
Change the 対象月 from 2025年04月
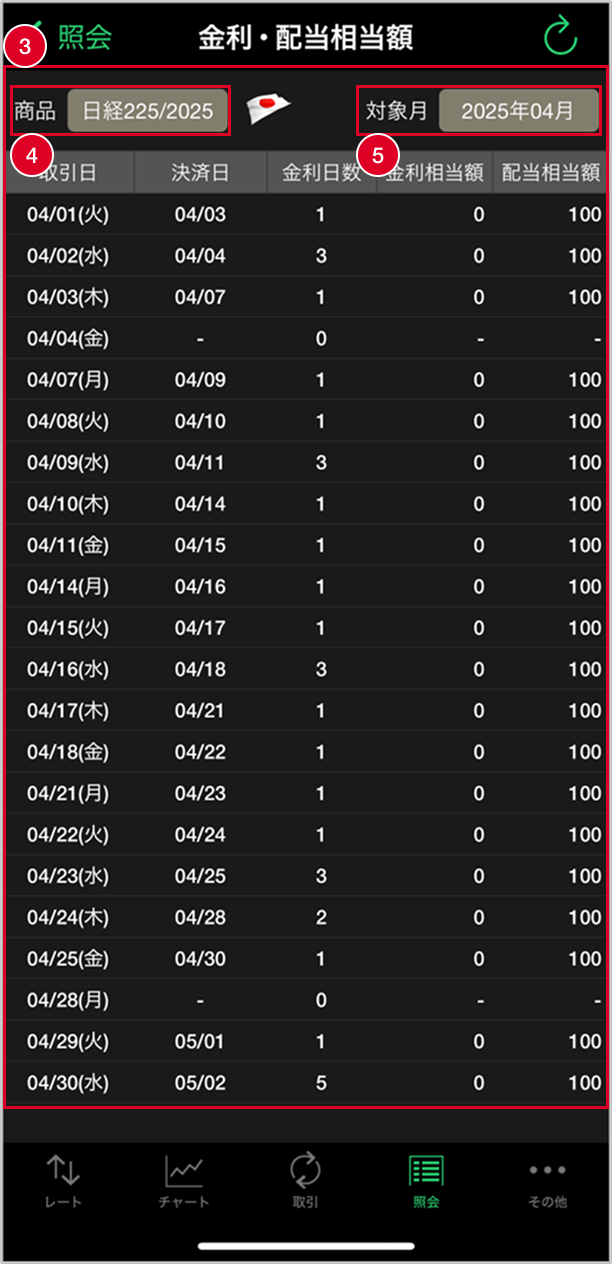tap(518, 111)
